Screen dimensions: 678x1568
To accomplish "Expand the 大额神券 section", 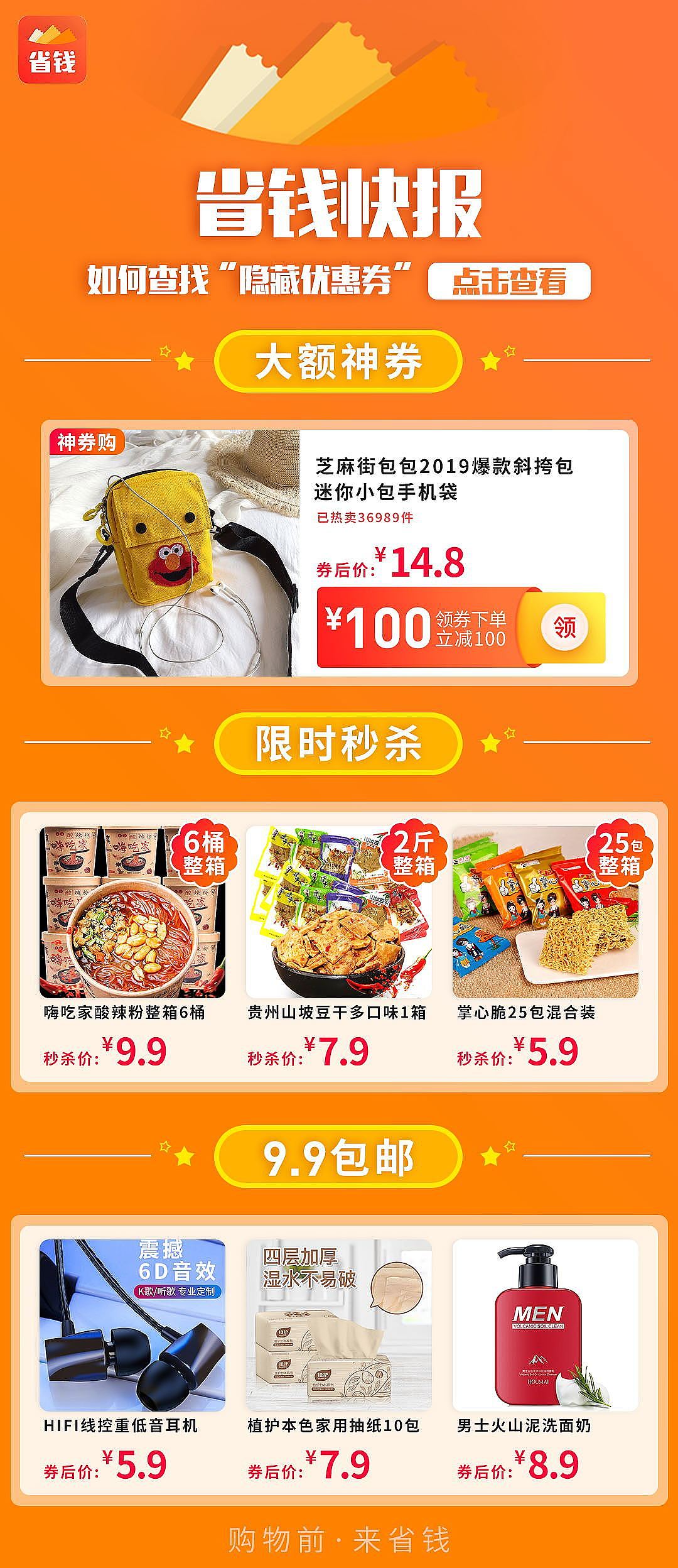I will tap(339, 358).
